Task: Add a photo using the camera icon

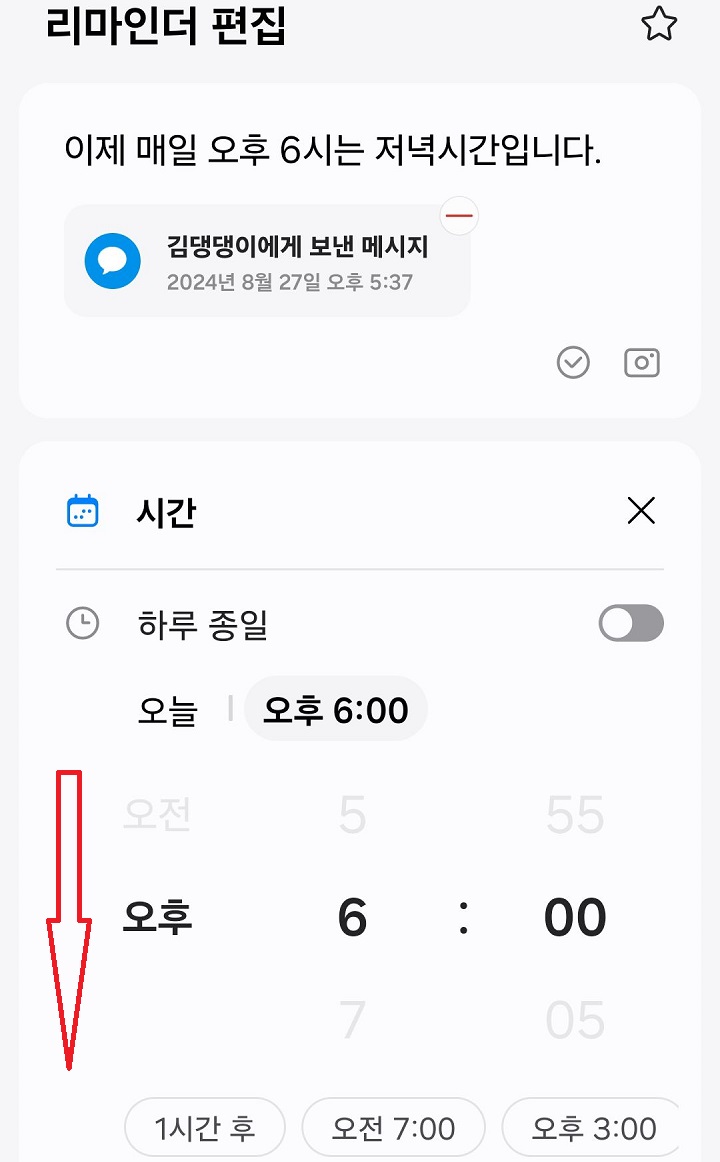Action: (x=642, y=363)
